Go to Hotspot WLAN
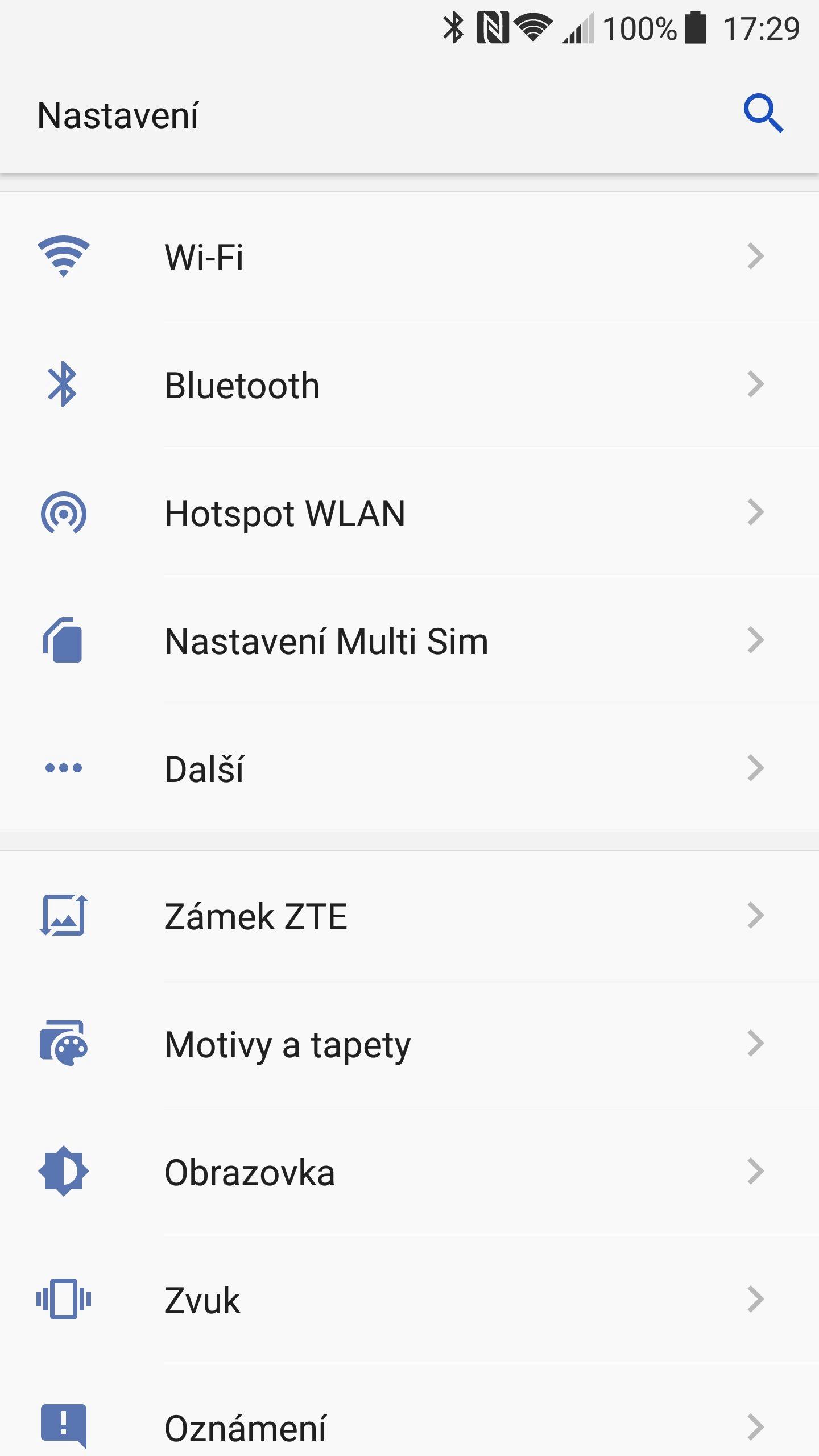The image size is (819, 1456). [x=409, y=512]
